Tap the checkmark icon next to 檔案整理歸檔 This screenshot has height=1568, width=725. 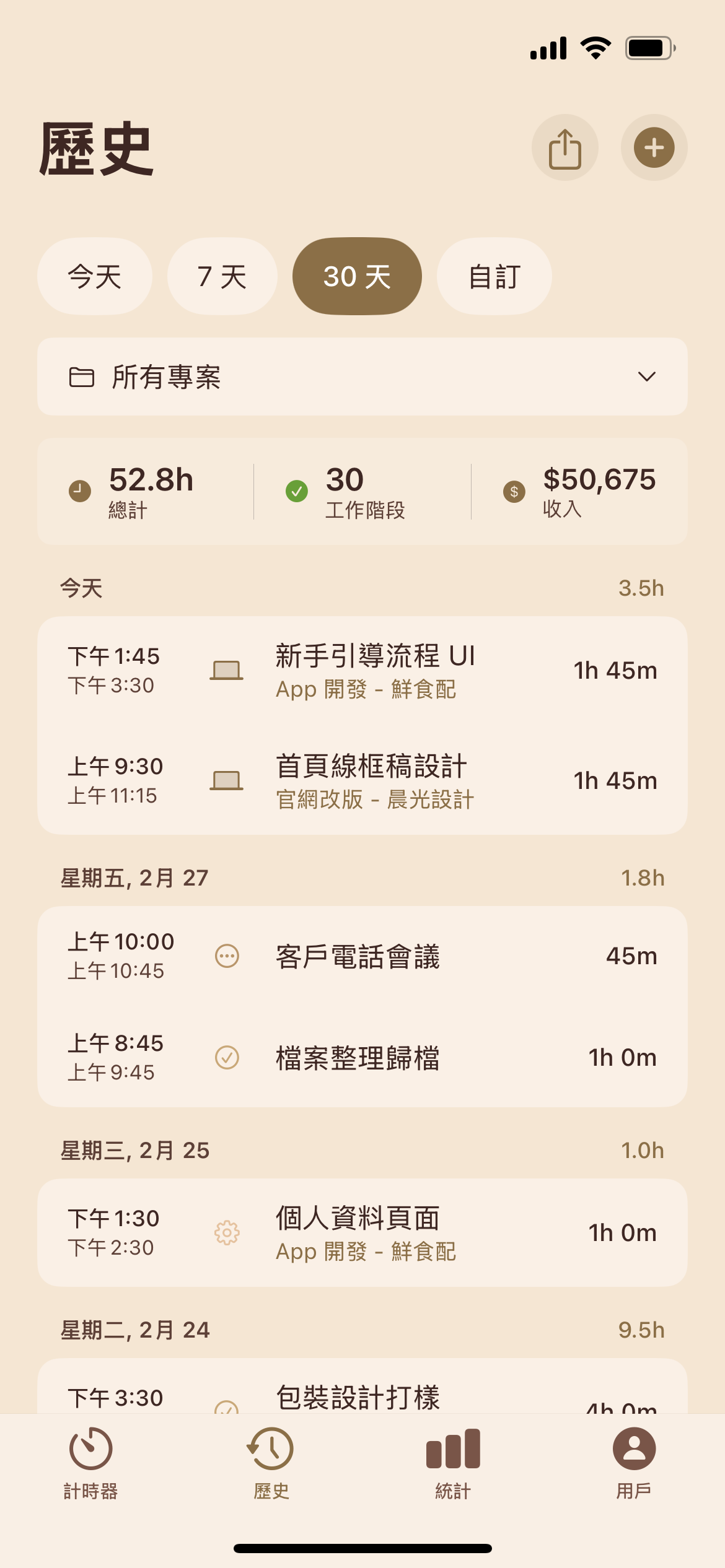(227, 1057)
